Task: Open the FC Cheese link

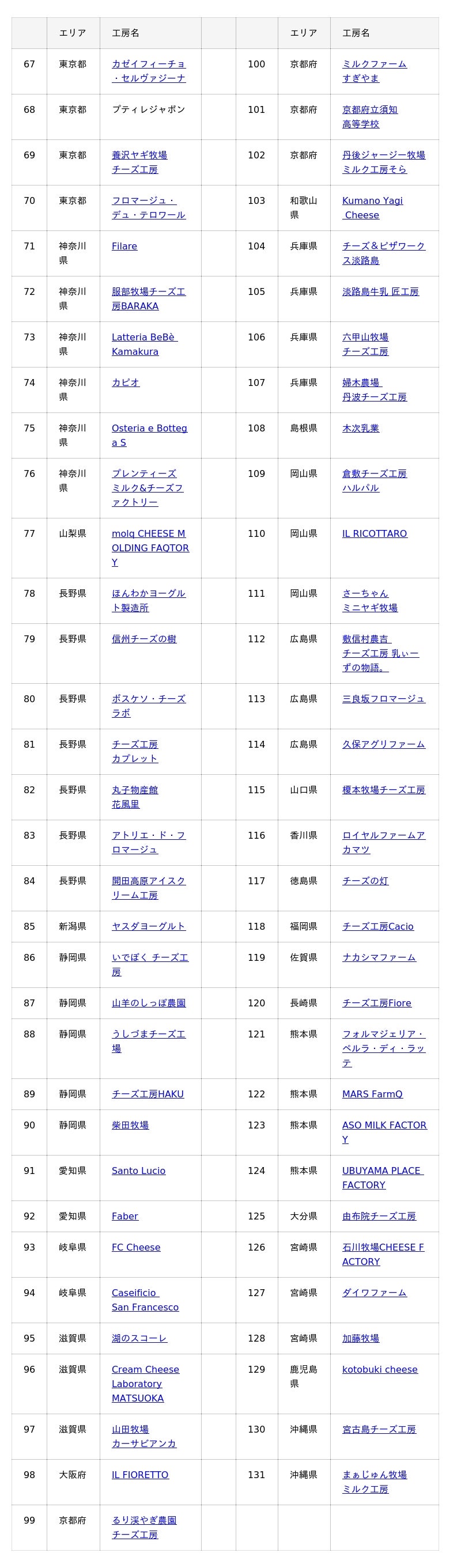Action: pyautogui.click(x=136, y=1247)
